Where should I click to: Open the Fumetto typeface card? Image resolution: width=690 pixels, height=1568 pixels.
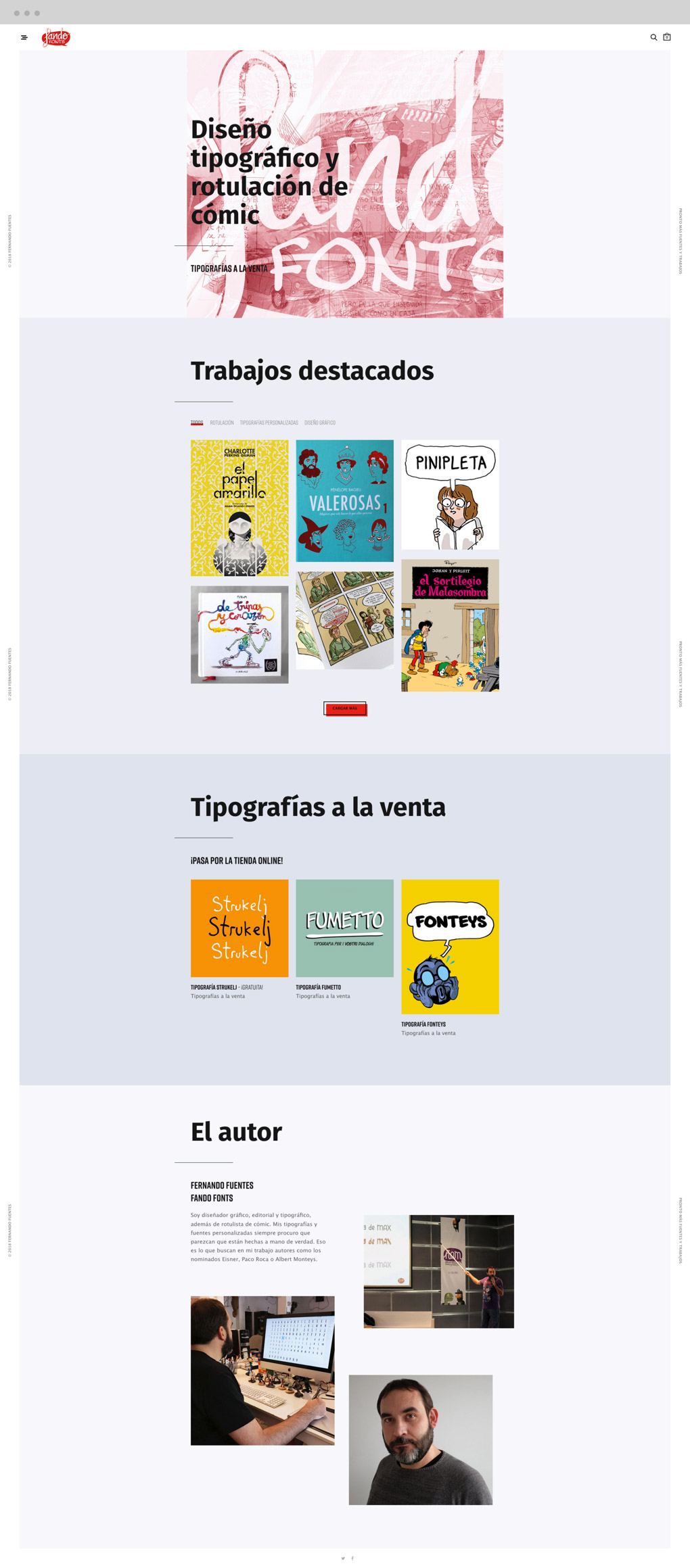point(344,928)
